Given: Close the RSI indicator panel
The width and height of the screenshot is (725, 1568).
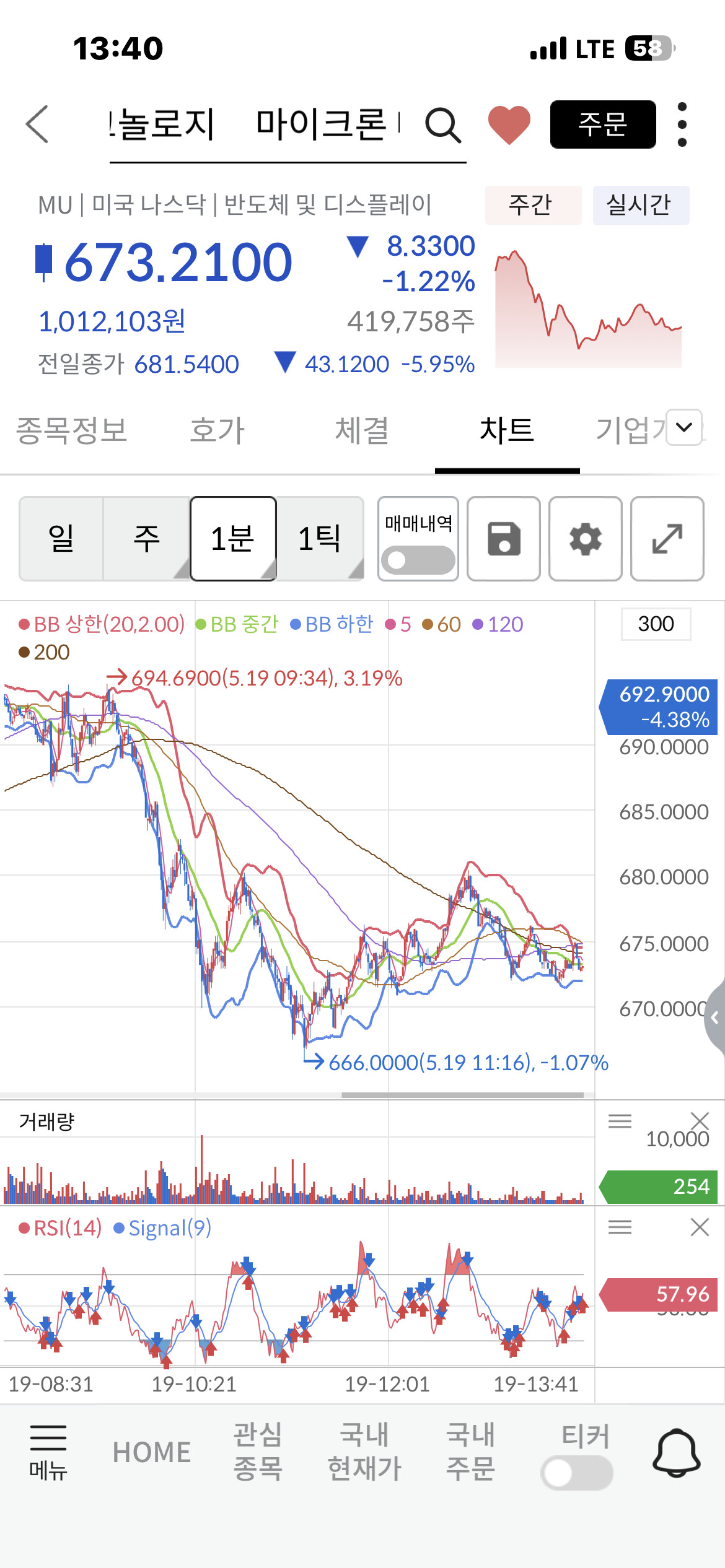Looking at the screenshot, I should [700, 1227].
